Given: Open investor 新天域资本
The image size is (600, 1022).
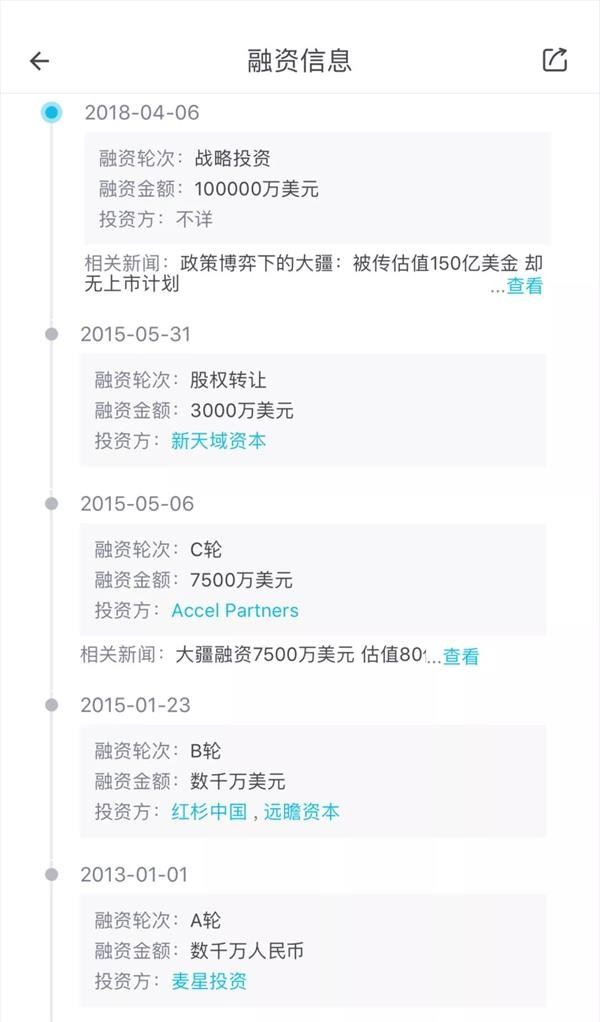Looking at the screenshot, I should coord(218,441).
